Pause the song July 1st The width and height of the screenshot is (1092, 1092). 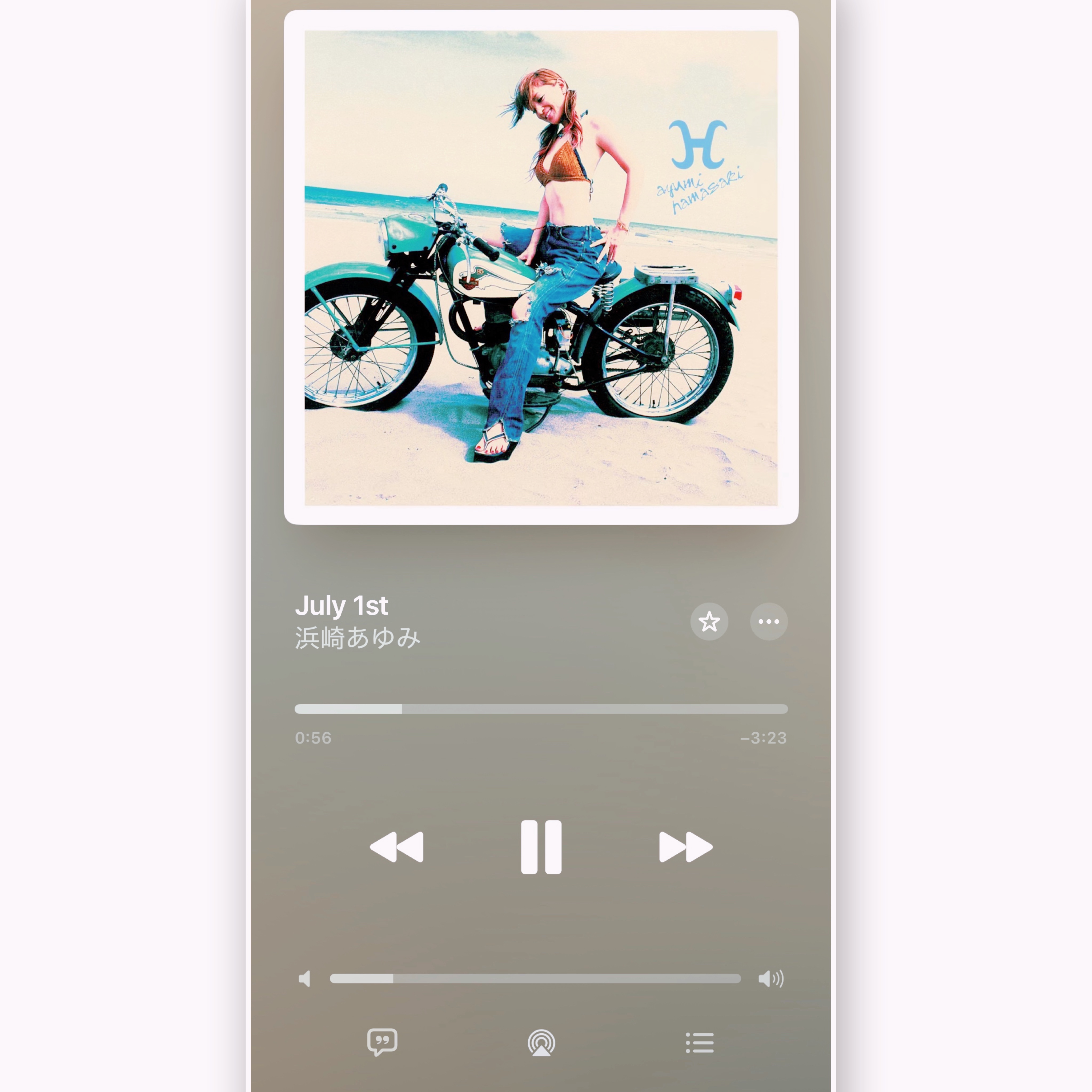[x=541, y=847]
